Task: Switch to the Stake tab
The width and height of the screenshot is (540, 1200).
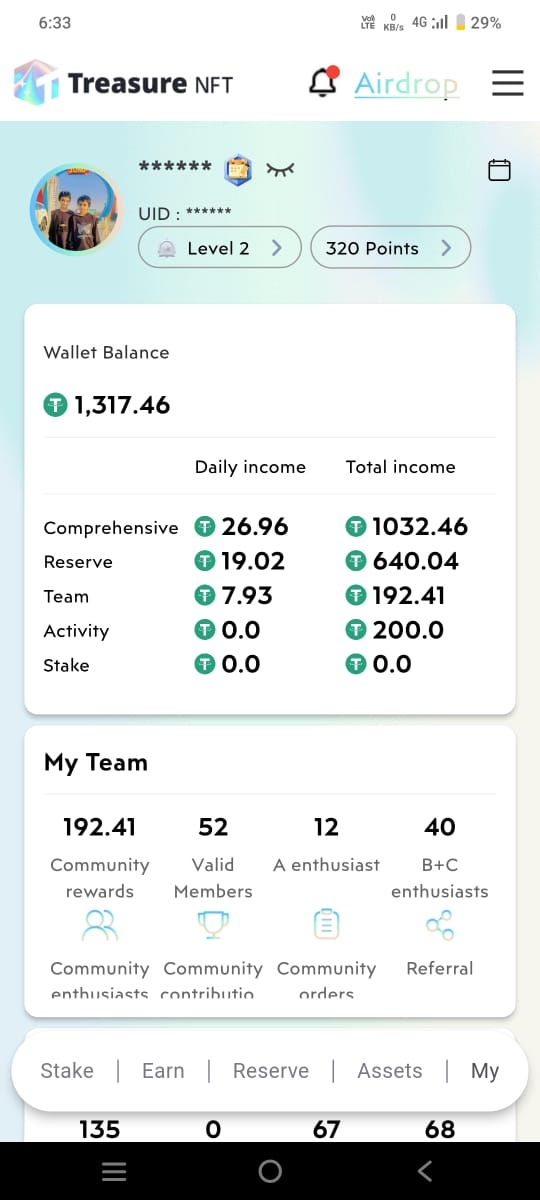Action: tap(67, 1071)
